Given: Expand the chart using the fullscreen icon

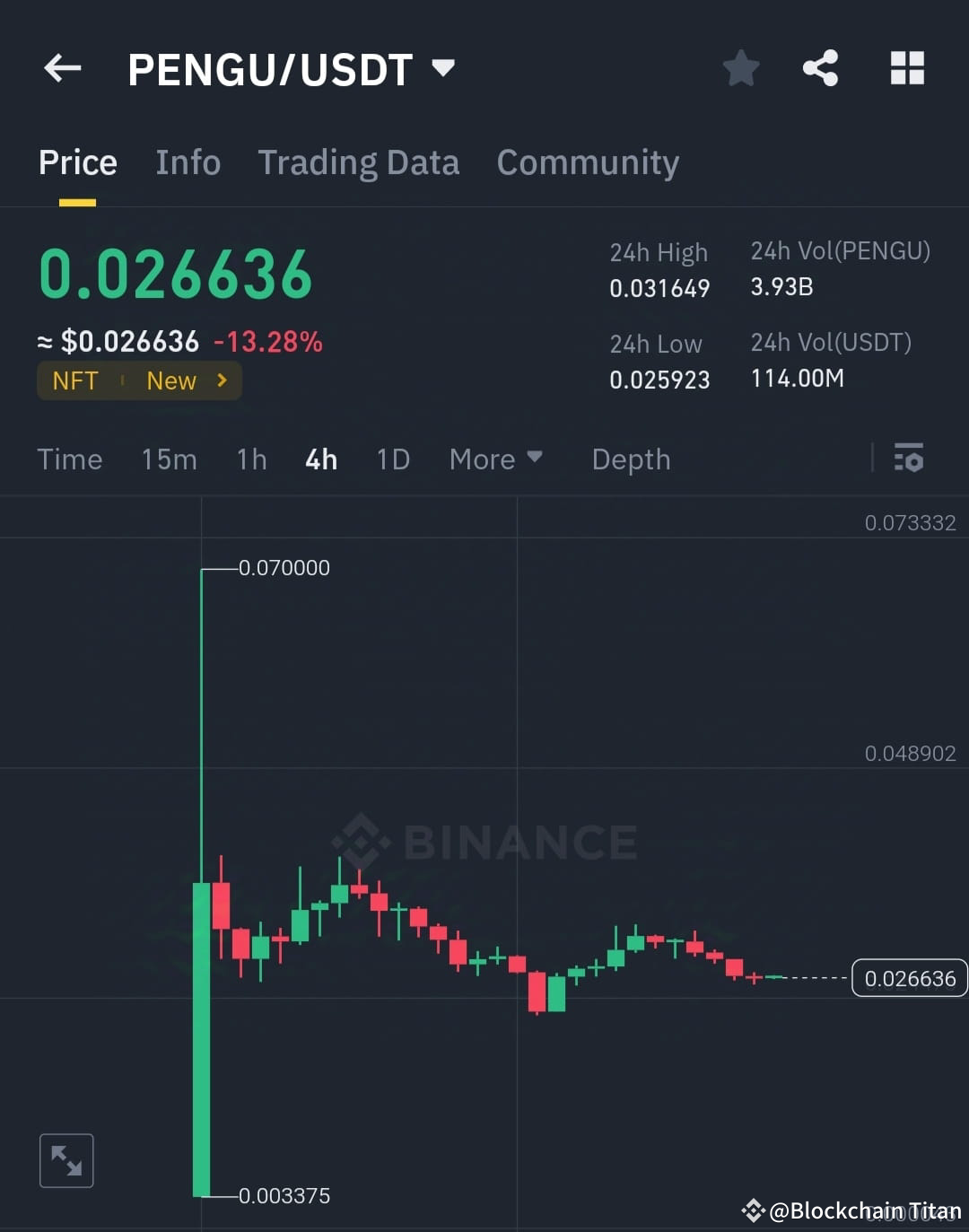Looking at the screenshot, I should 66,1159.
